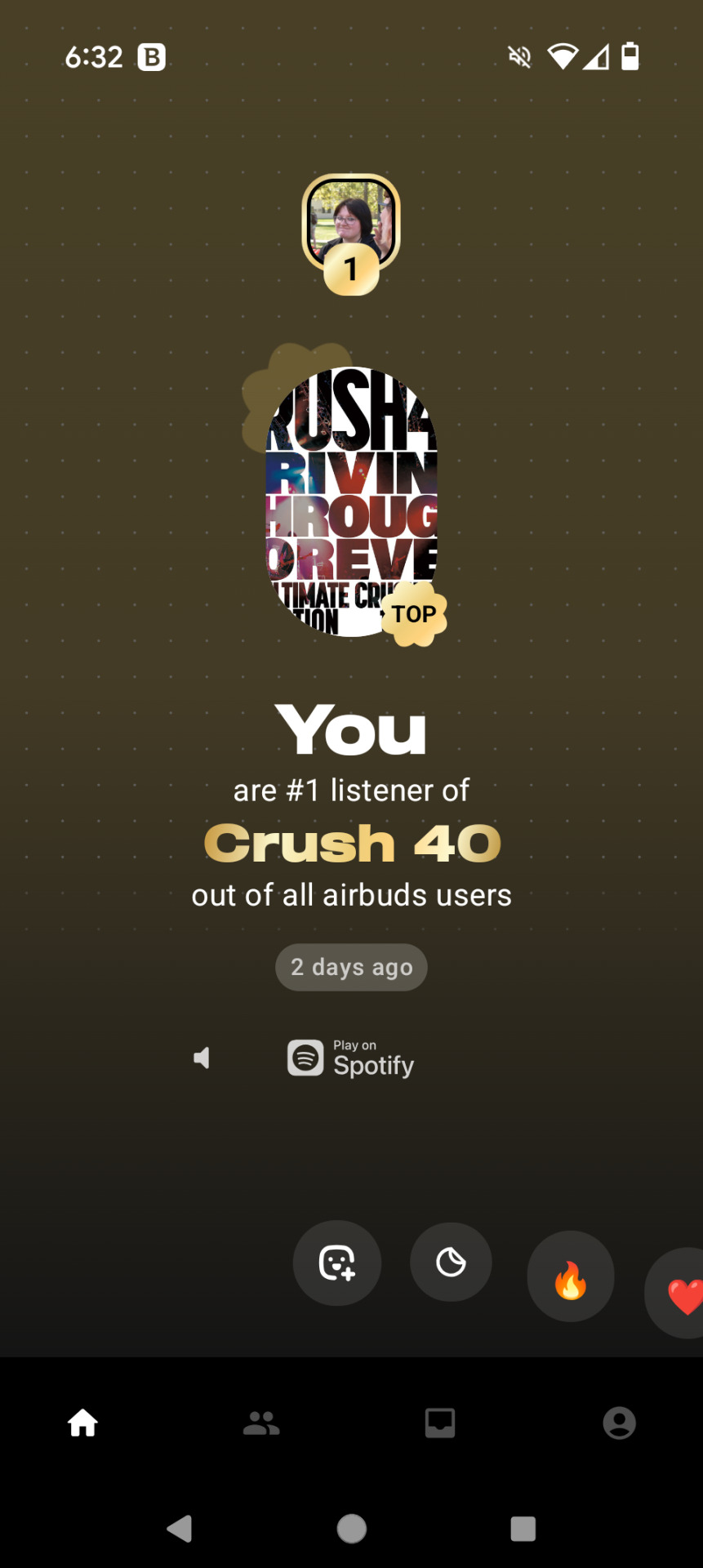Screen dimensions: 703x1568
Task: Add a custom sticker reaction
Action: tap(336, 1263)
